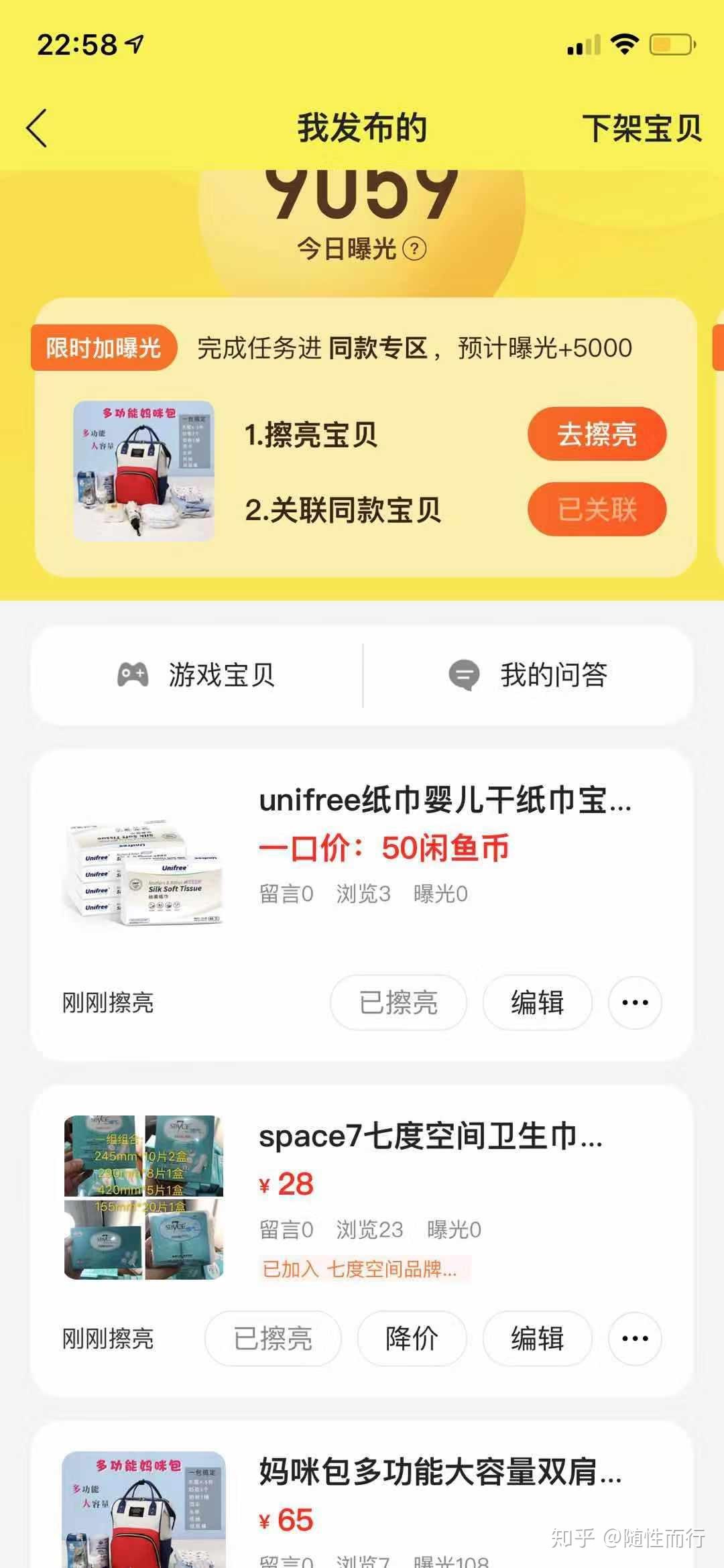724x1568 pixels.
Task: Tap 已擦亮 on the space7 listing
Action: pyautogui.click(x=273, y=1338)
